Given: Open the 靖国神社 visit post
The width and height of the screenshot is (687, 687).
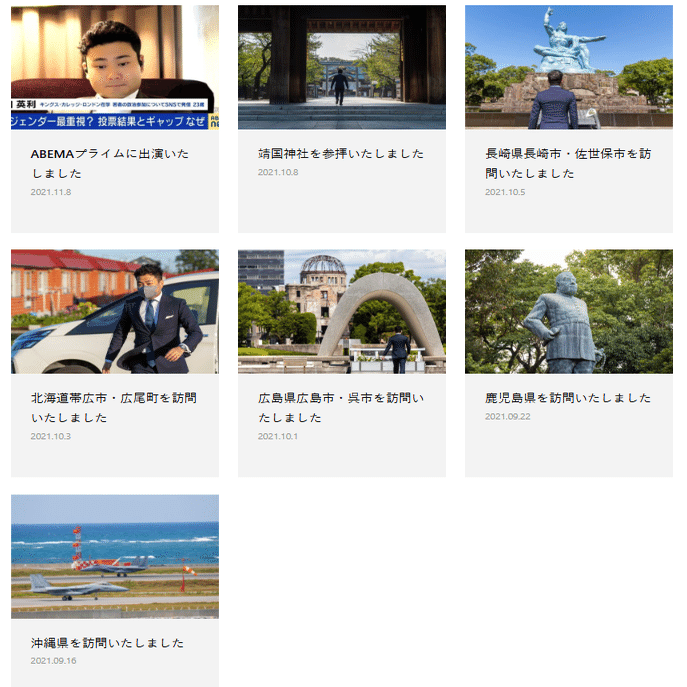Looking at the screenshot, I should pyautogui.click(x=341, y=153).
